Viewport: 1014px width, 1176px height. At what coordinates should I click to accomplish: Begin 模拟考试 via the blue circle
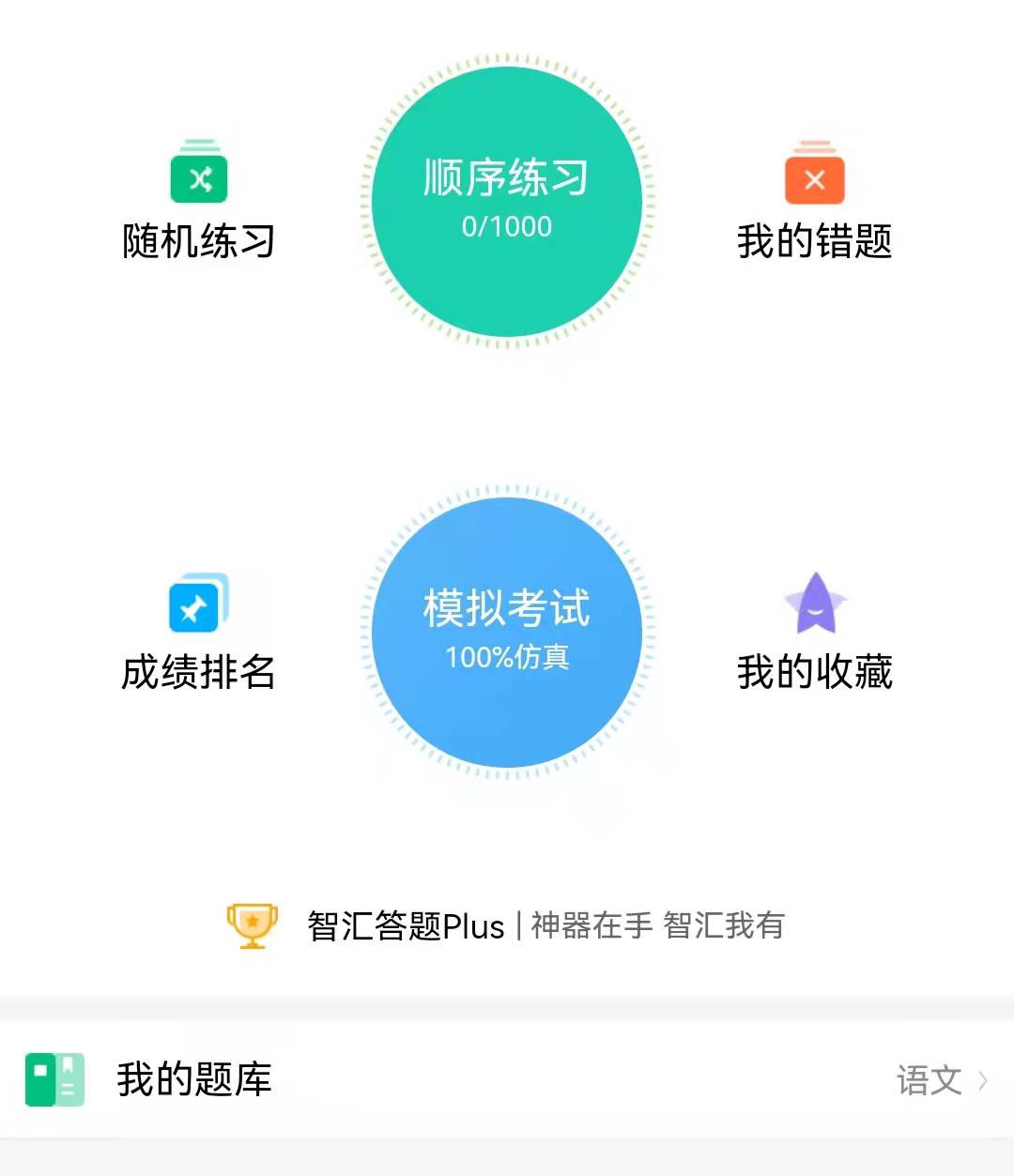505,631
